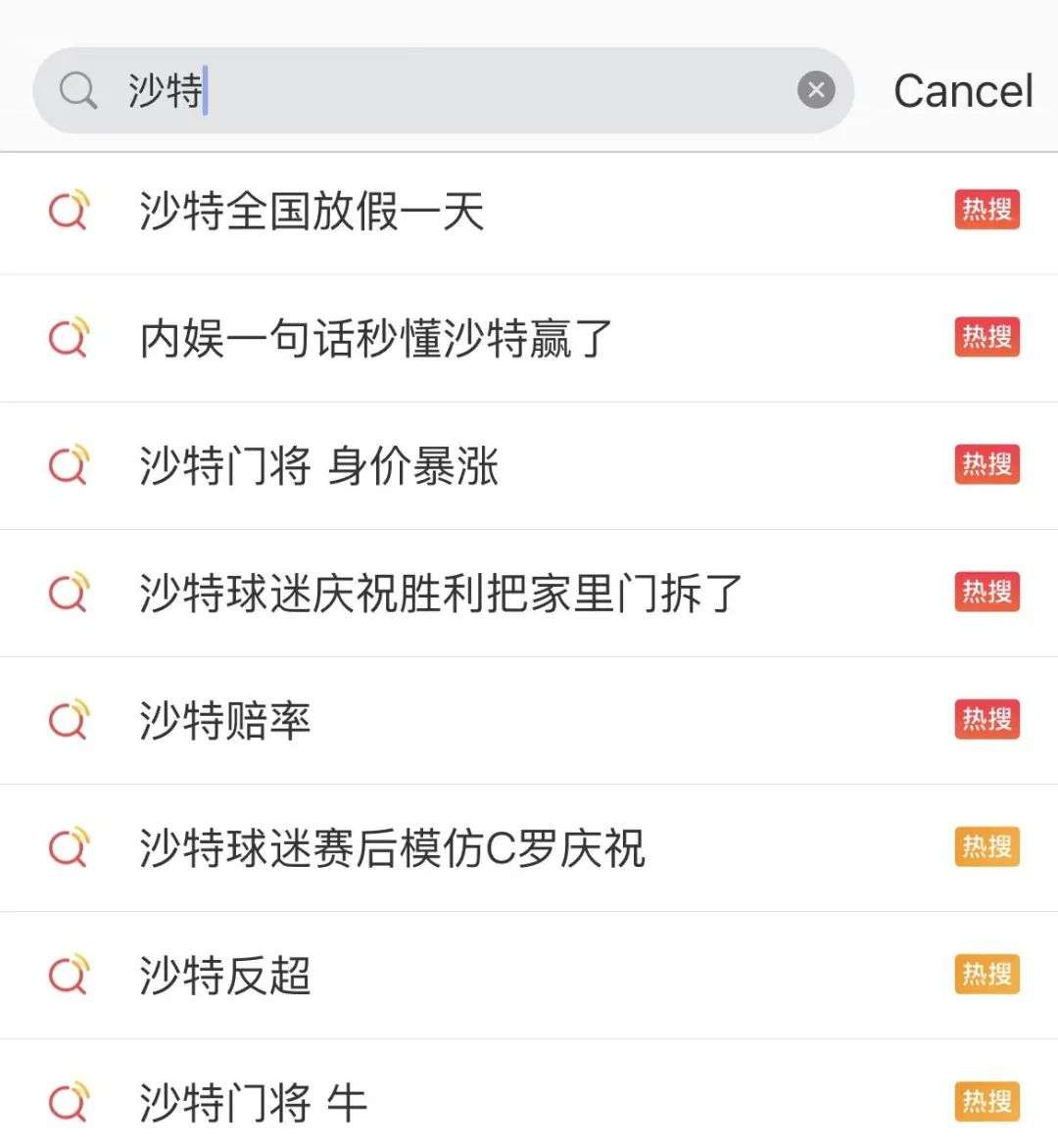This screenshot has width=1058, height=1148.
Task: Open suggestion 沙特反超
Action: (x=225, y=976)
